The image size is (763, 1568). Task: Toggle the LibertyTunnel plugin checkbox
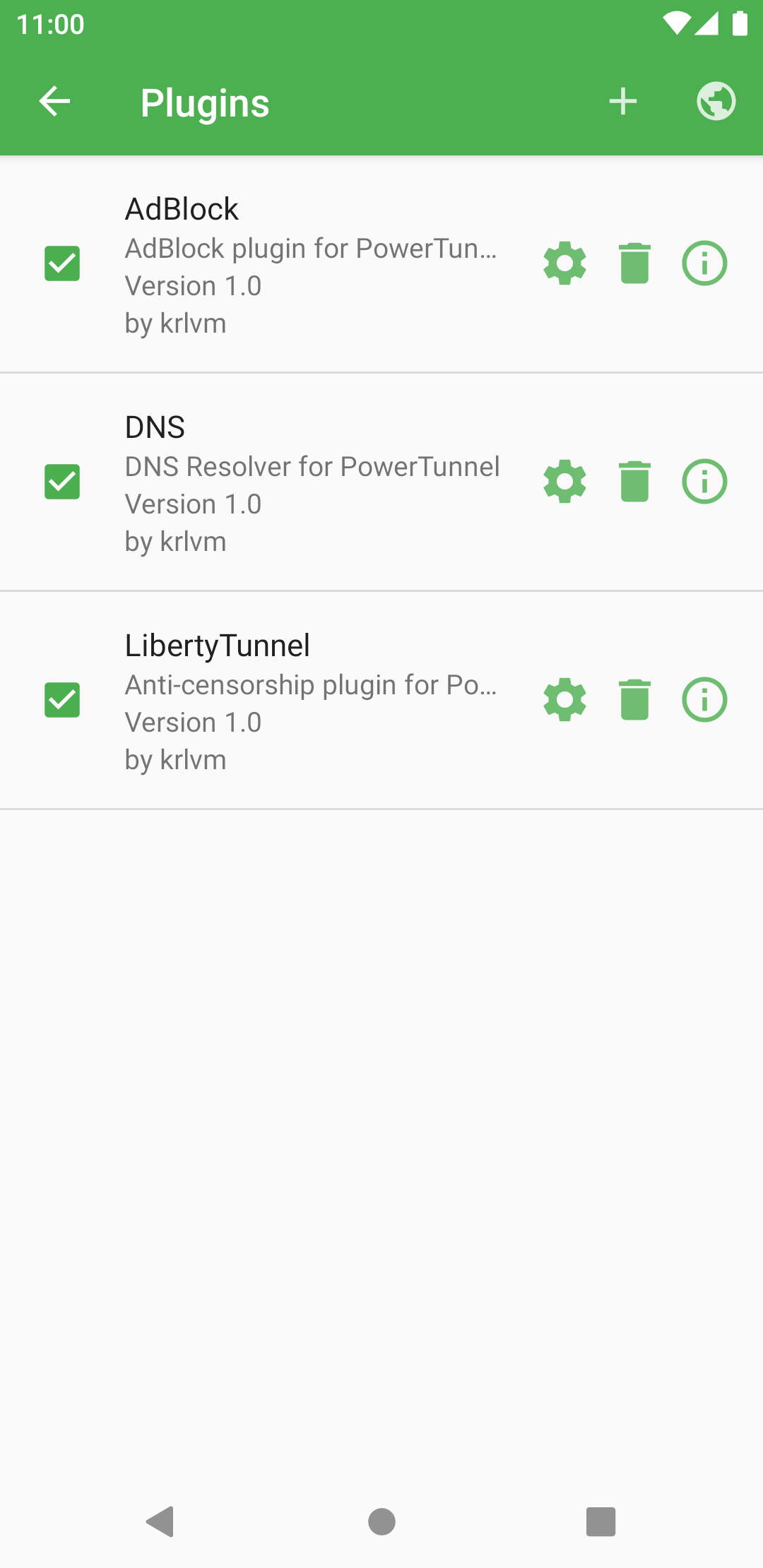tap(62, 700)
